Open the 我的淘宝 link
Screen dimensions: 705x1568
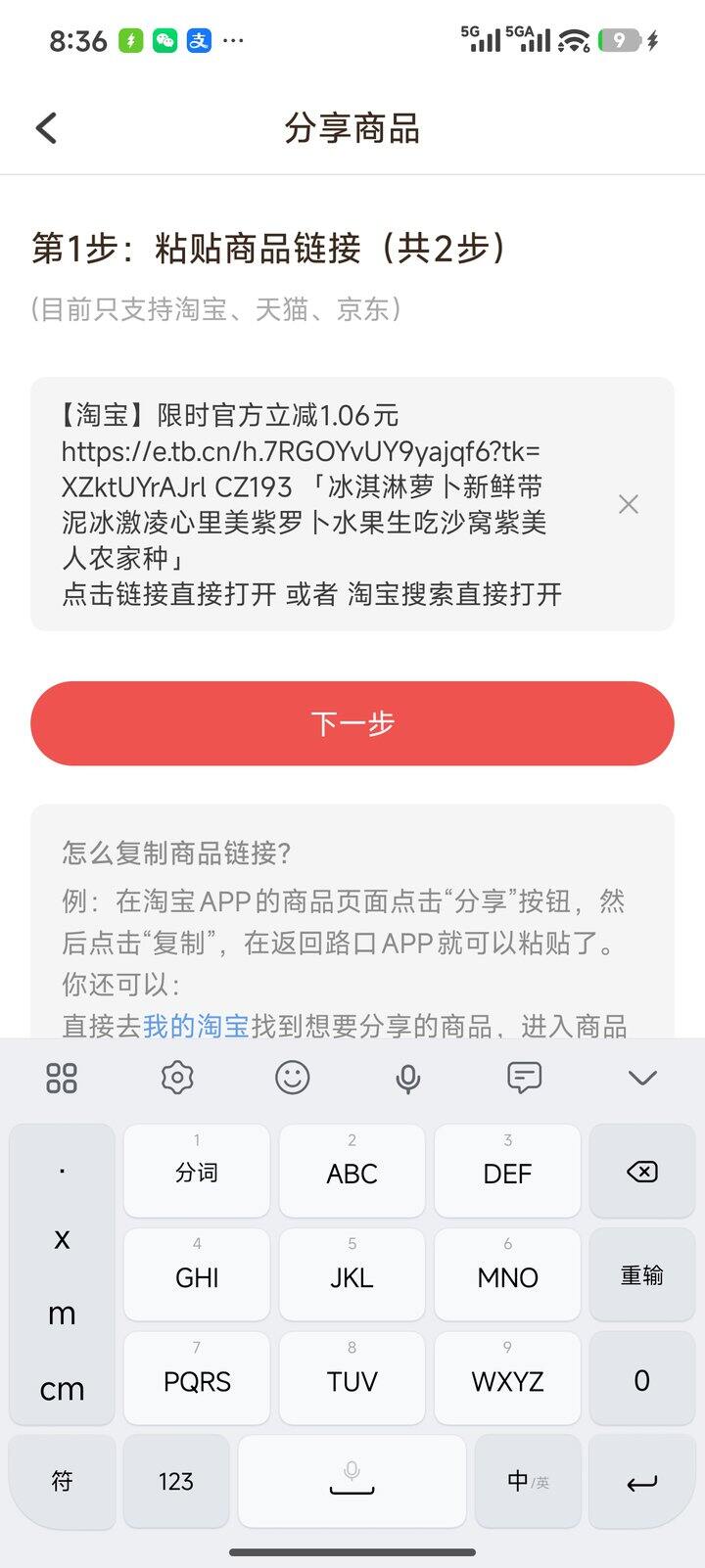click(196, 1025)
